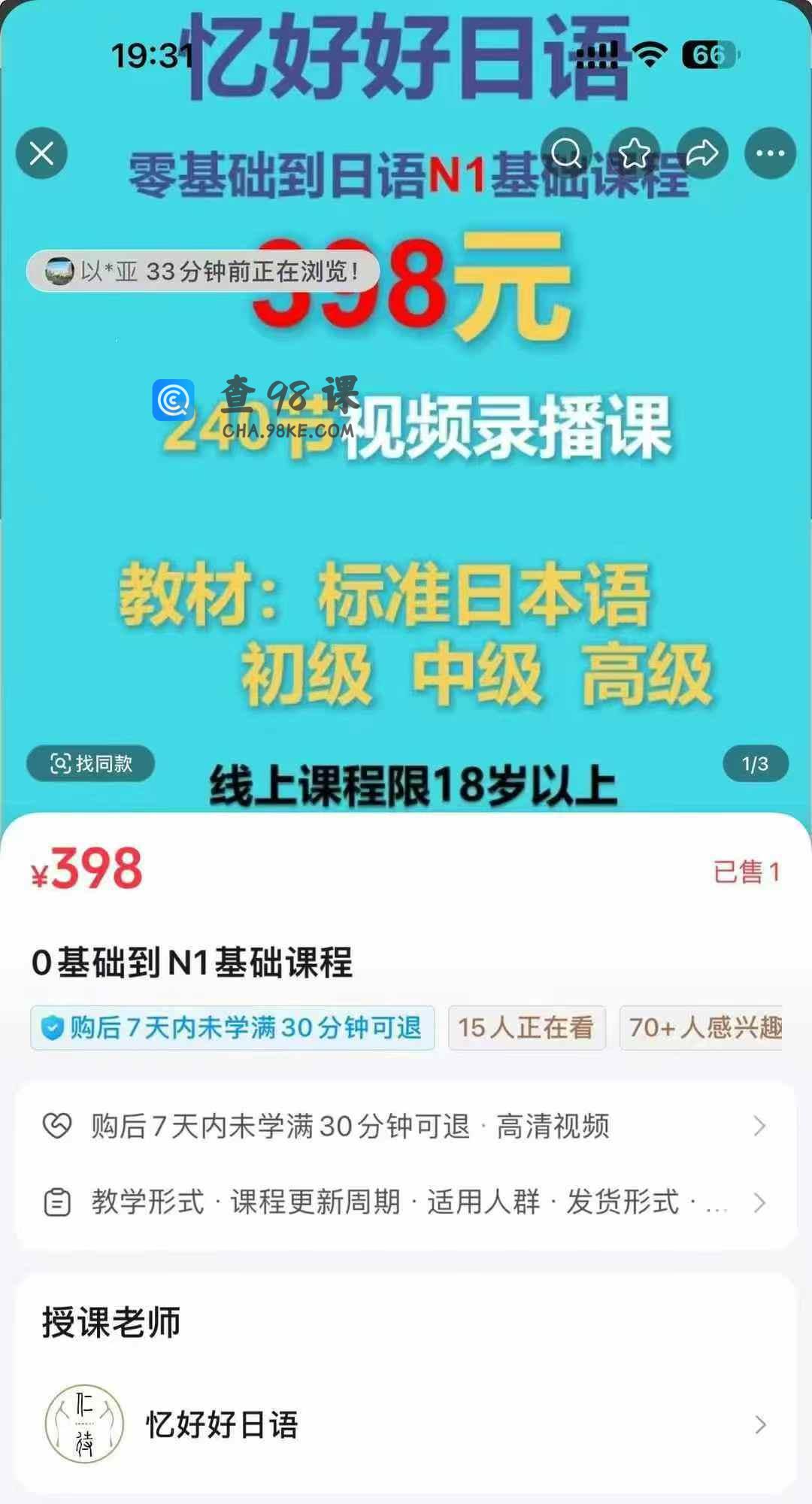812x1504 pixels.
Task: Close the product detail page
Action: [x=42, y=153]
